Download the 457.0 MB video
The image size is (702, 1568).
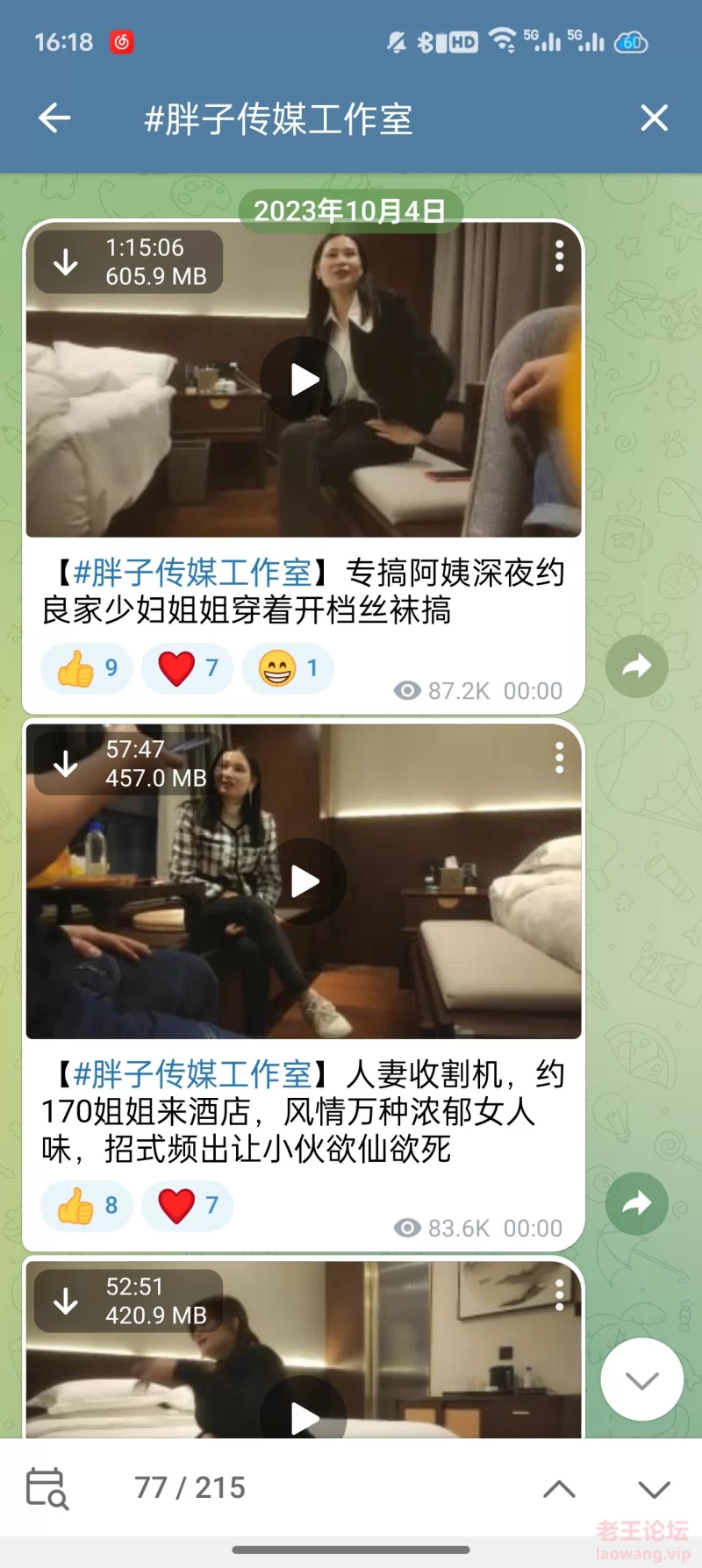click(x=66, y=763)
